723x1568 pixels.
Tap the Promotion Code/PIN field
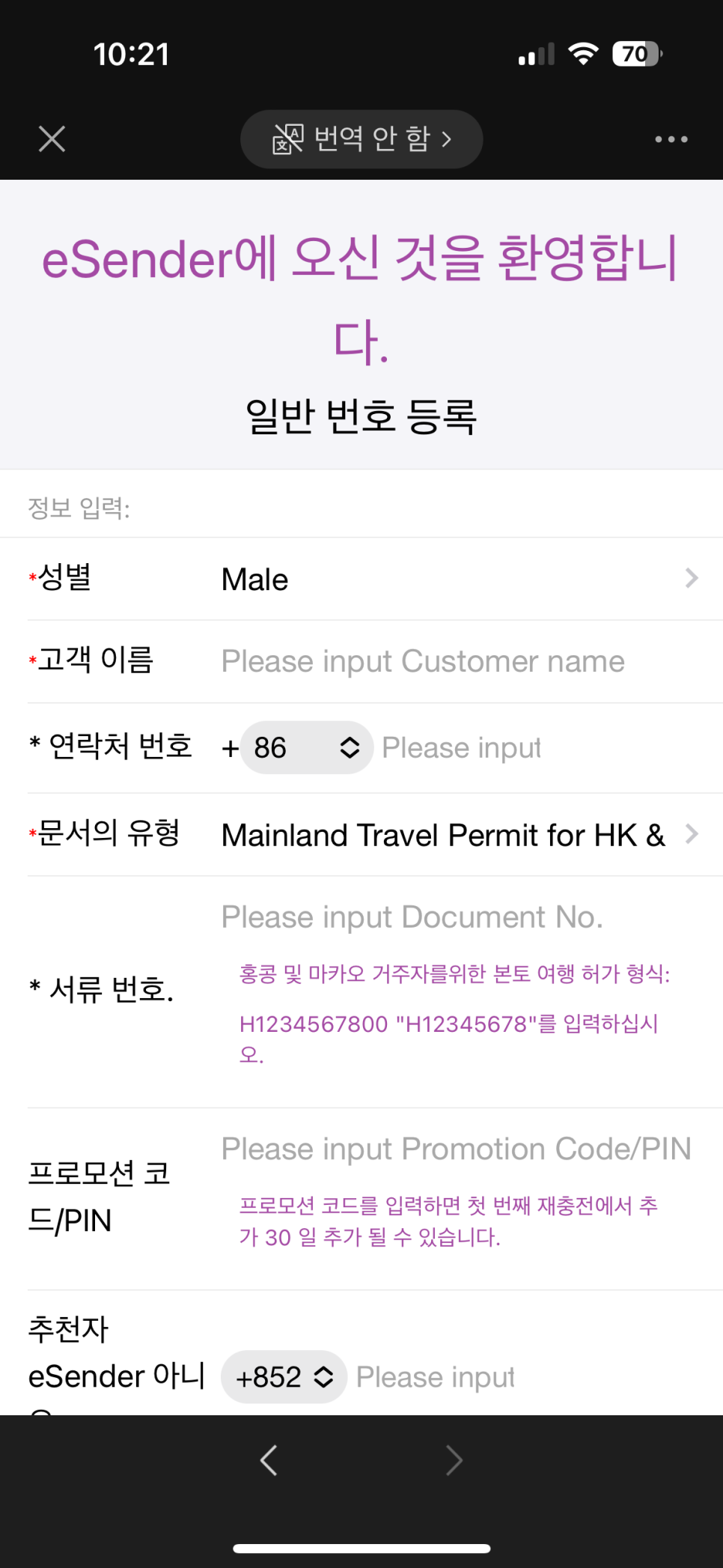[x=460, y=1149]
